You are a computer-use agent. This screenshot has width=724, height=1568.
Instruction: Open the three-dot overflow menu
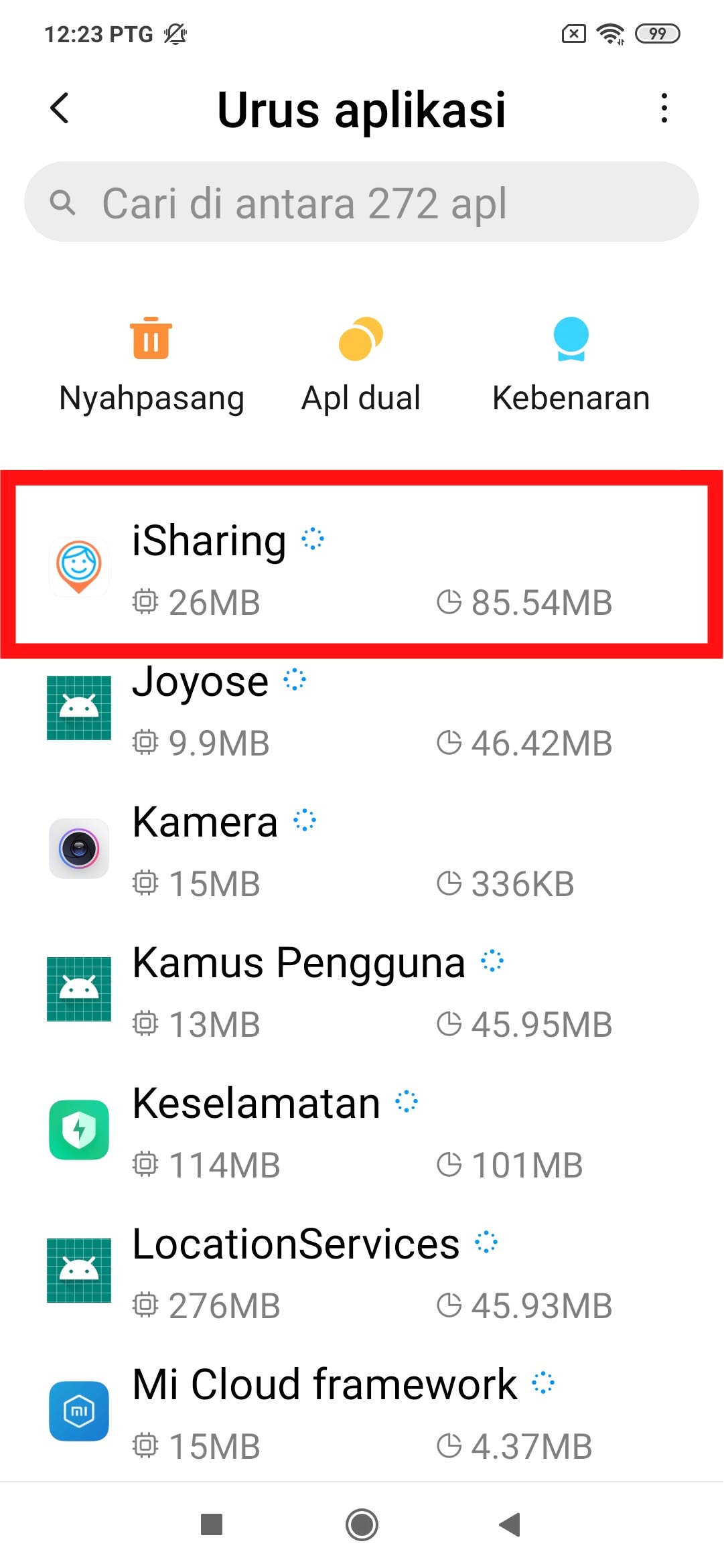pyautogui.click(x=664, y=109)
